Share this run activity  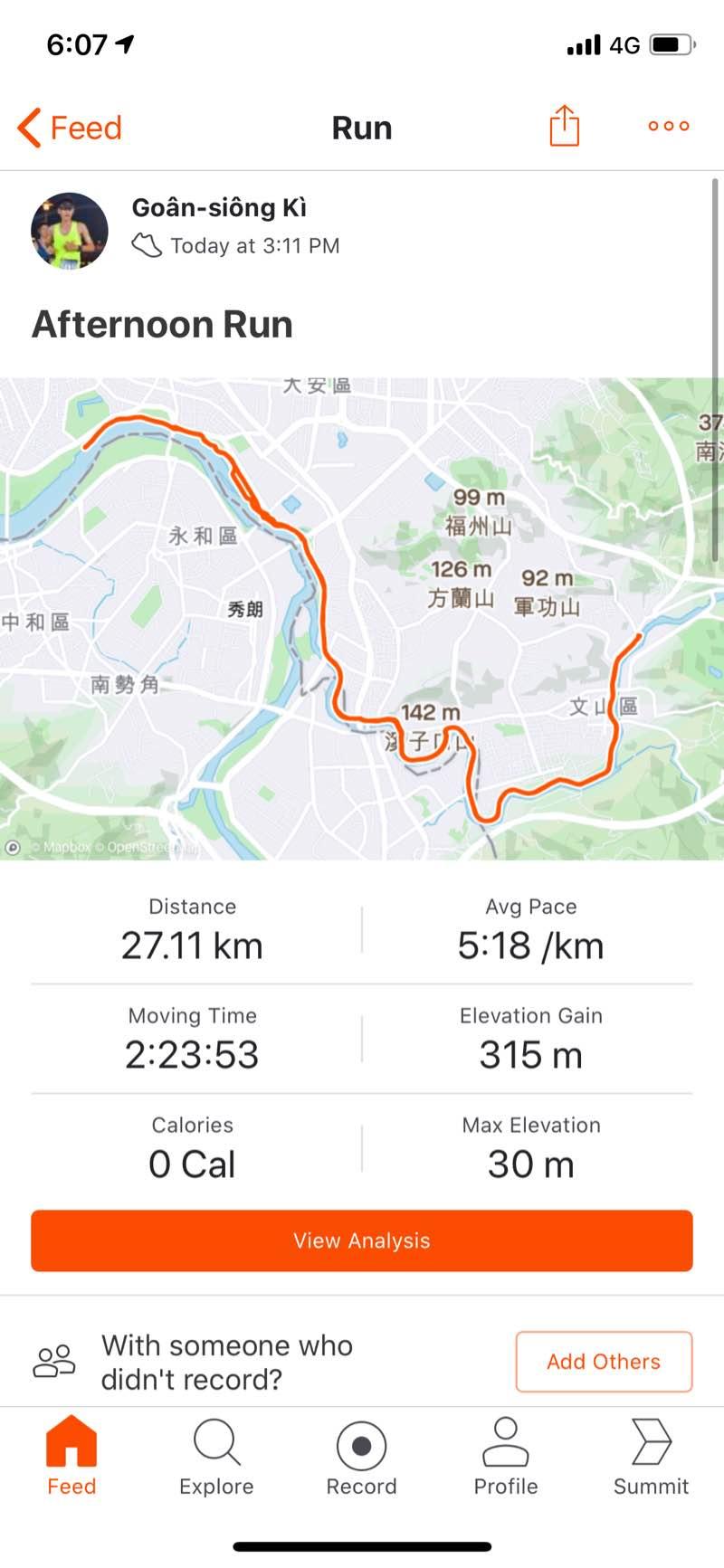564,126
